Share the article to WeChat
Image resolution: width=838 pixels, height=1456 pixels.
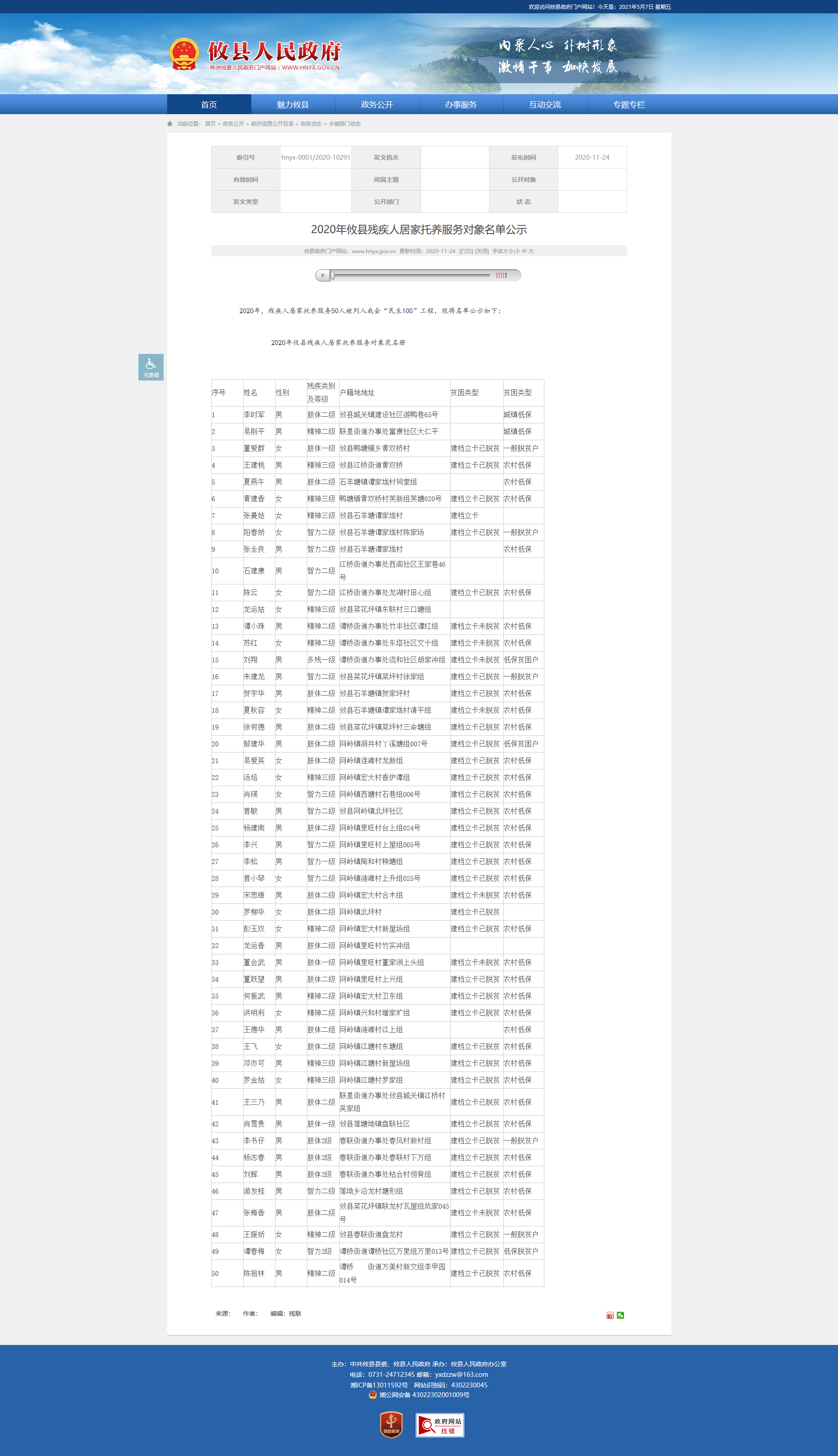coord(620,1315)
